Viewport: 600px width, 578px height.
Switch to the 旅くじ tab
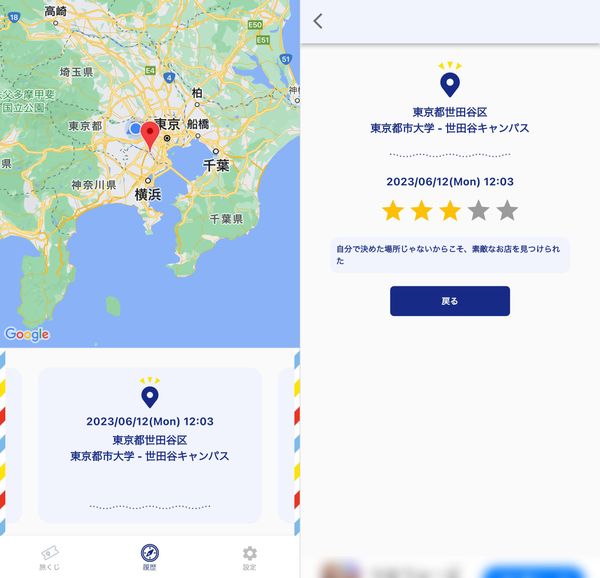pyautogui.click(x=50, y=558)
